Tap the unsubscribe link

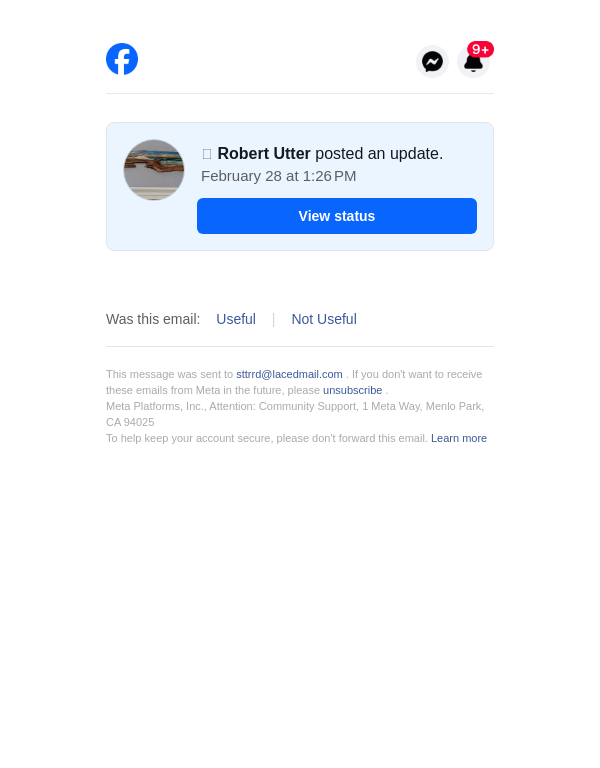352,390
